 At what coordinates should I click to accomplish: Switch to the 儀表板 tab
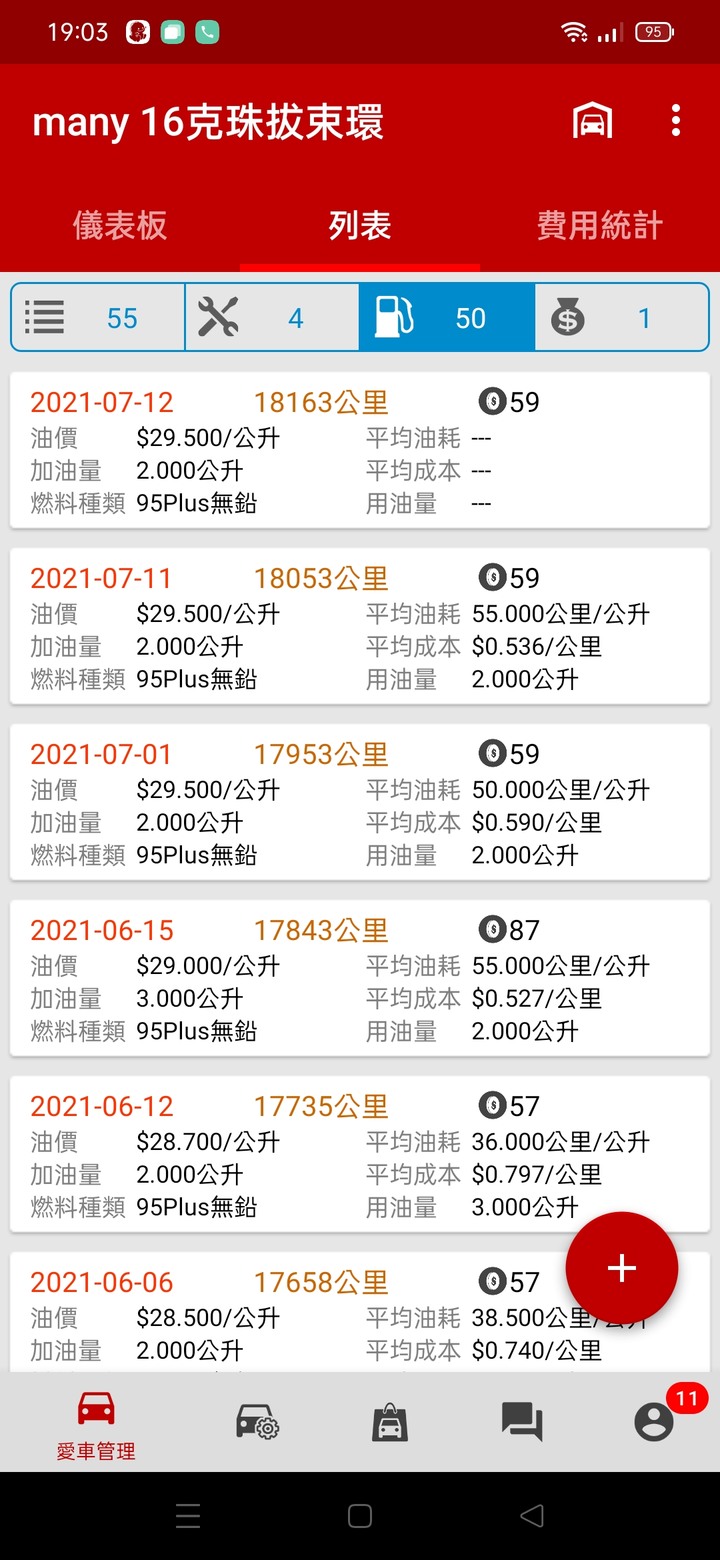tap(120, 226)
